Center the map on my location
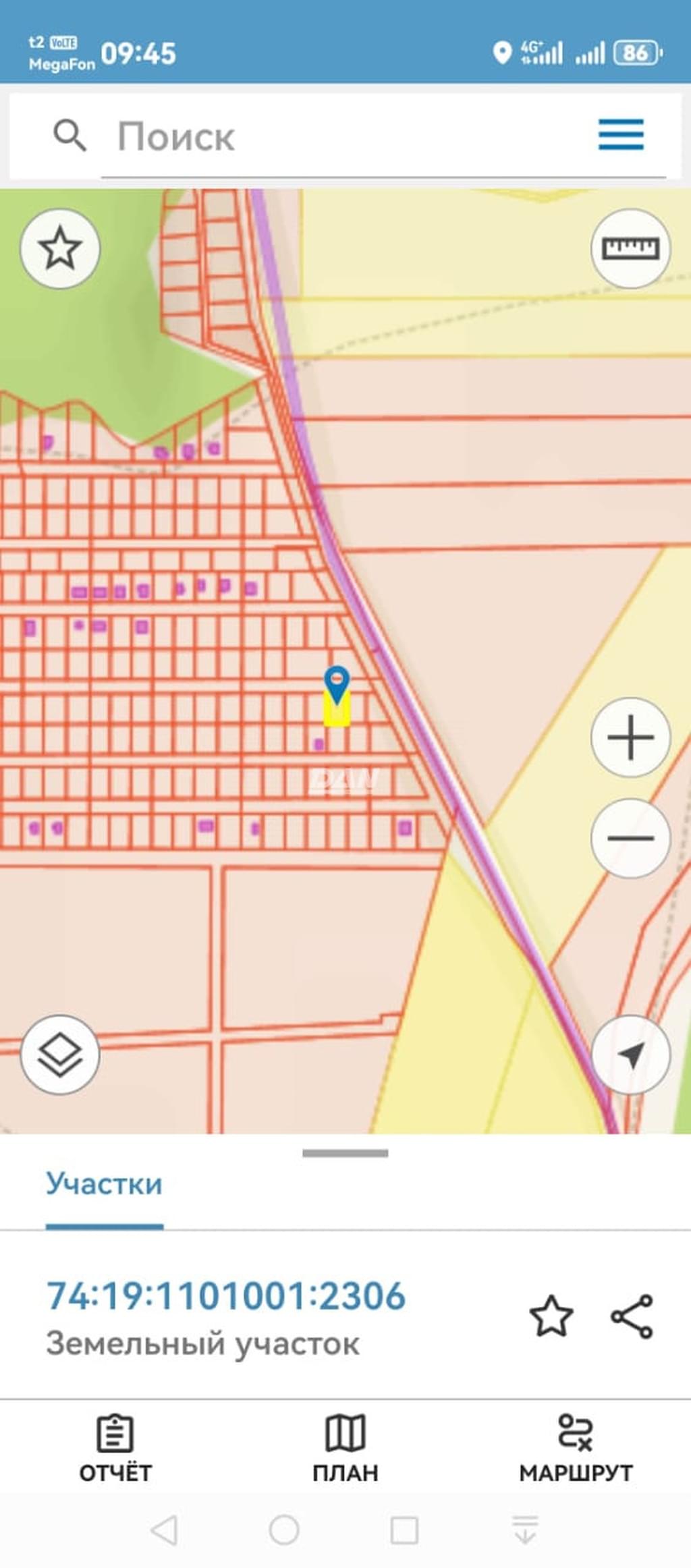 click(x=630, y=1055)
